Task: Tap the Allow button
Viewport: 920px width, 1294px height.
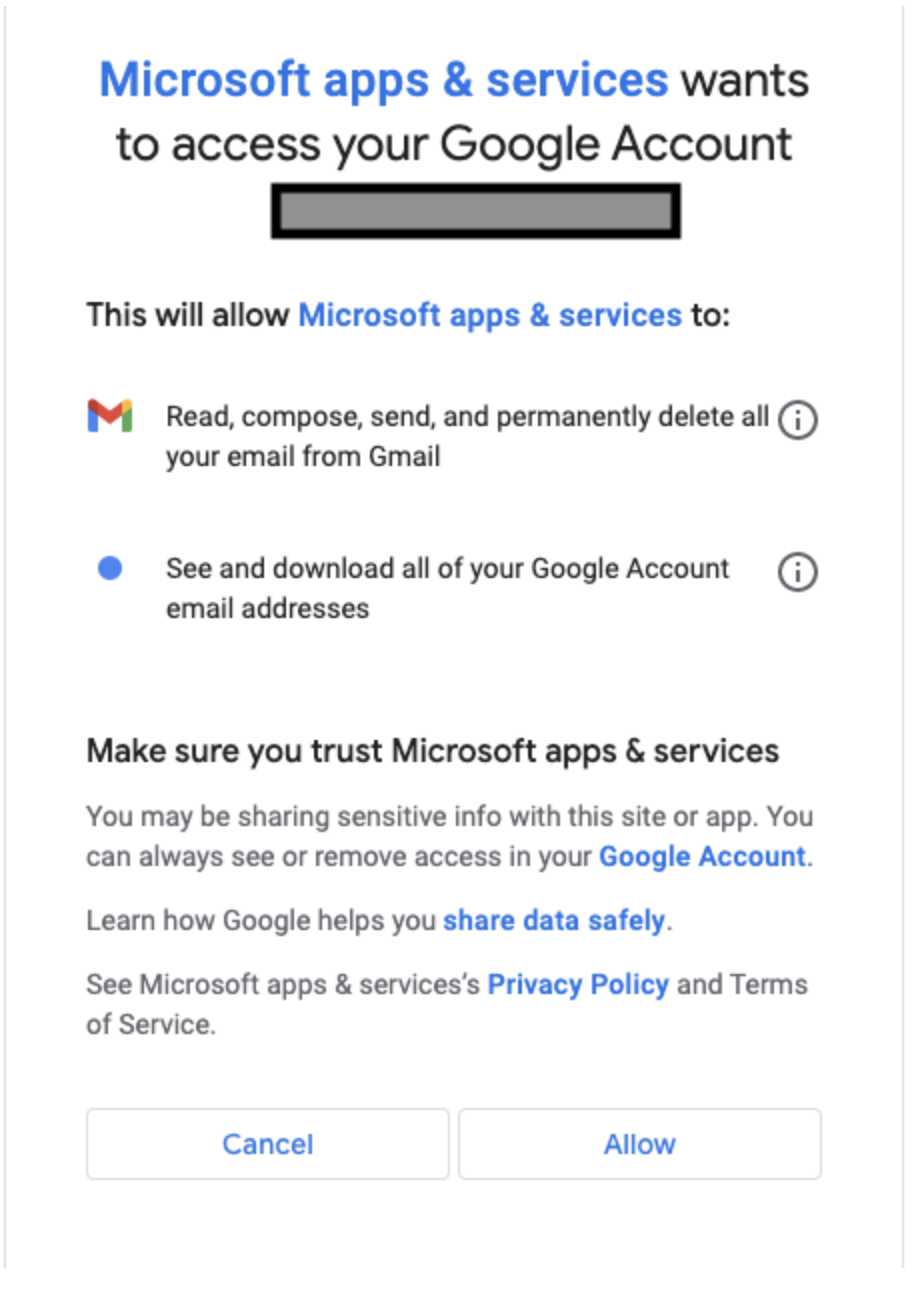Action: 639,1144
